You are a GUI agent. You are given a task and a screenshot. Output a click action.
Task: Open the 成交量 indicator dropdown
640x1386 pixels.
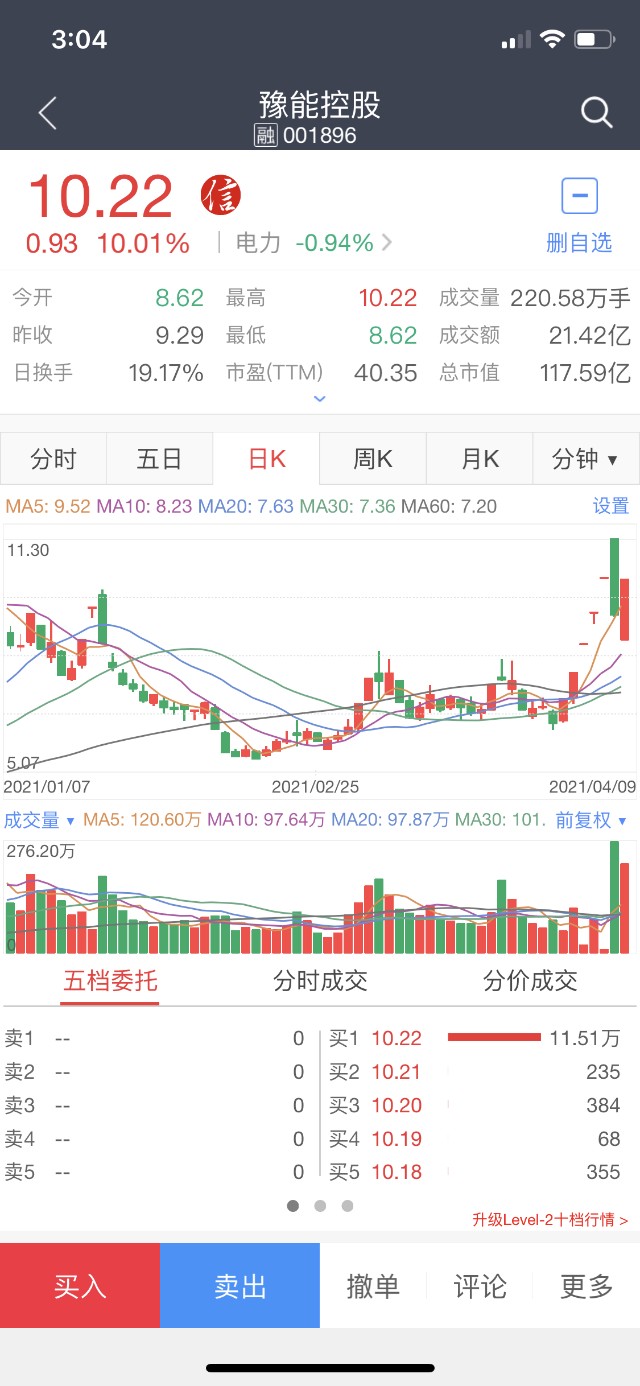pos(40,820)
